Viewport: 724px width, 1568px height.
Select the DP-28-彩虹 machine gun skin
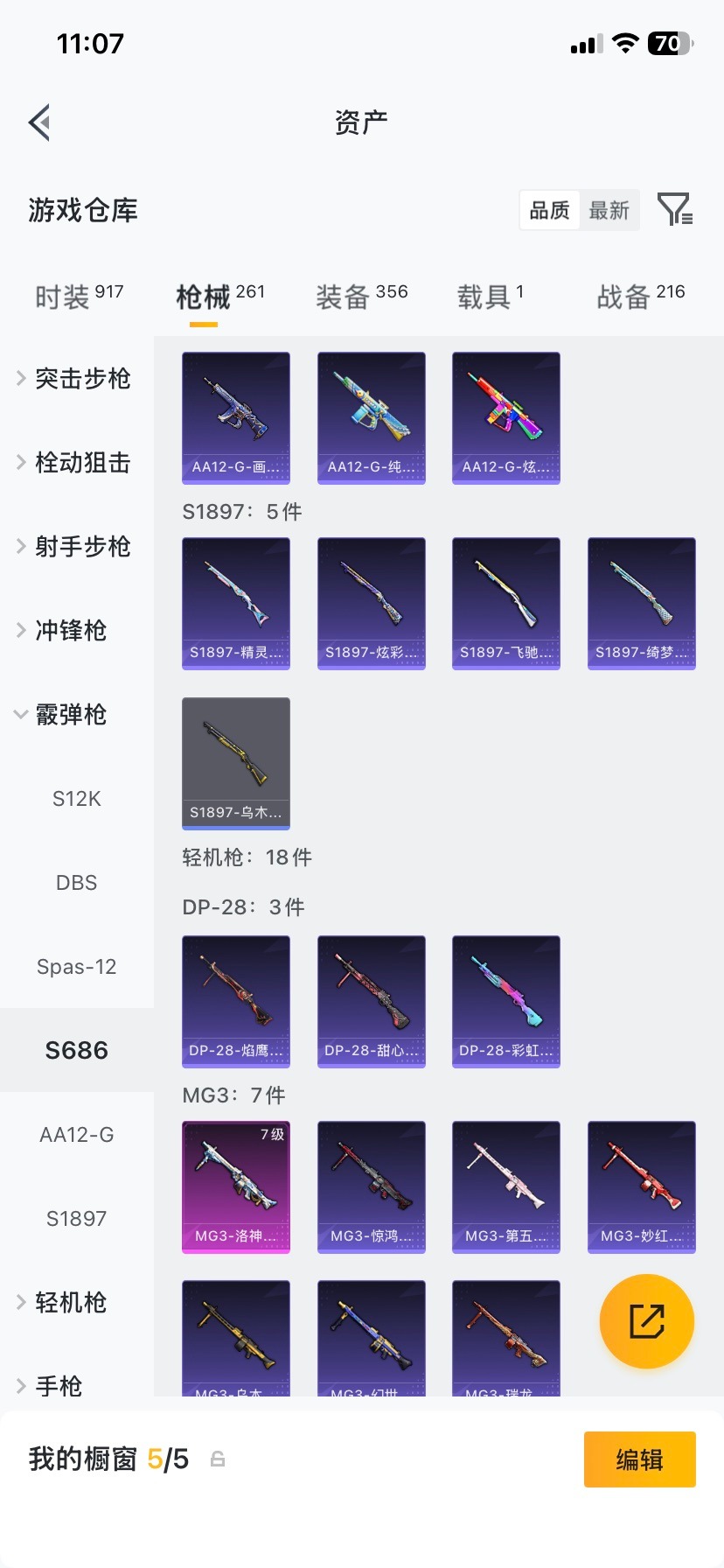pyautogui.click(x=505, y=1001)
